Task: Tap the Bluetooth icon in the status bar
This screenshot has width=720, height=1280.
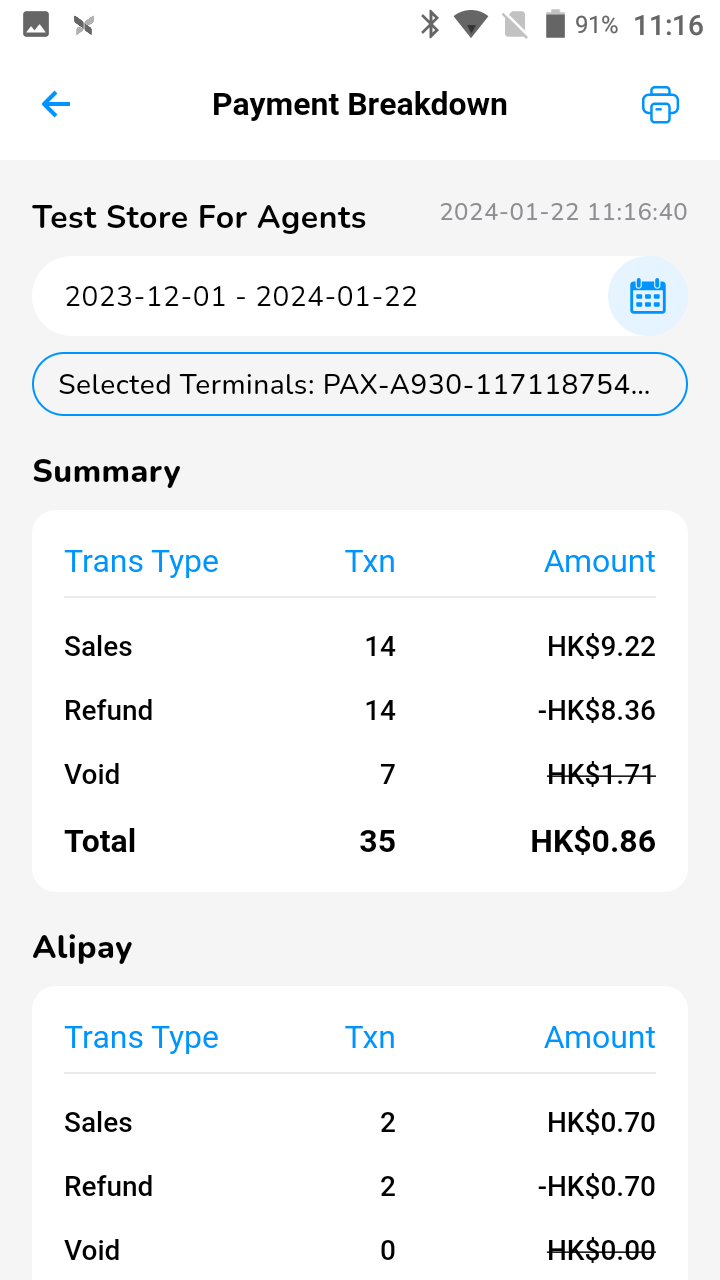Action: [430, 25]
